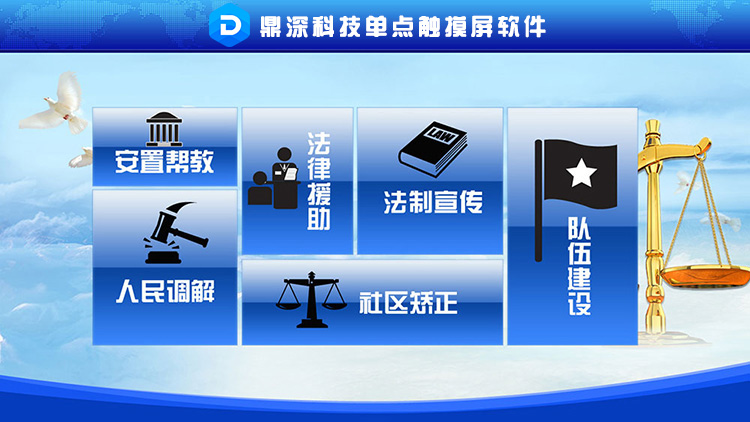Tap the 法制宣传 book tile
Screen dimensions: 750x422
(430, 181)
